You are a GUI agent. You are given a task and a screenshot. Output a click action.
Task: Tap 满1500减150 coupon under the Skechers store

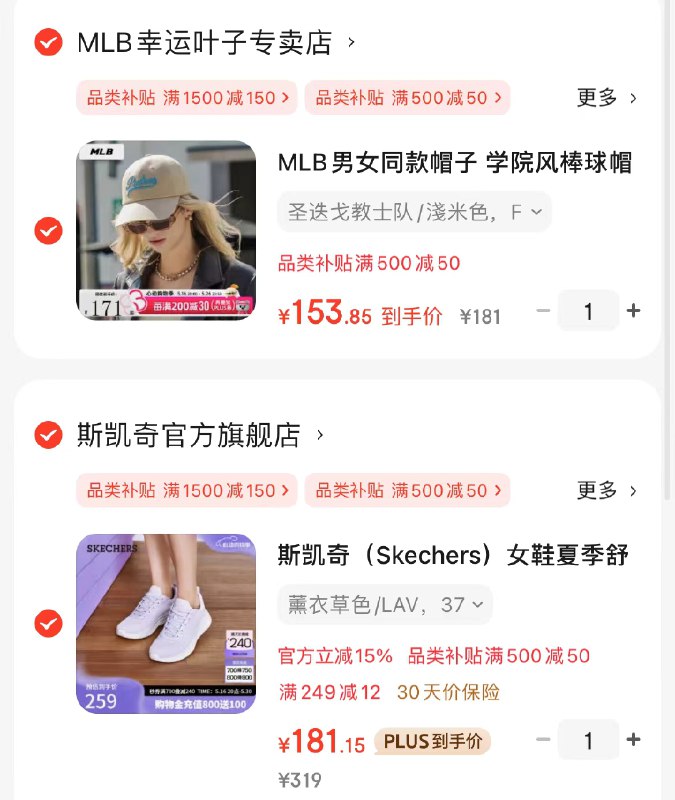coord(187,490)
